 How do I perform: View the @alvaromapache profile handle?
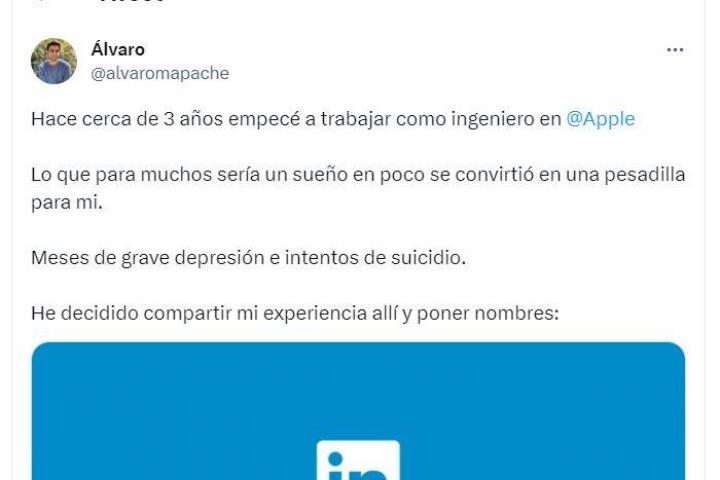point(160,73)
